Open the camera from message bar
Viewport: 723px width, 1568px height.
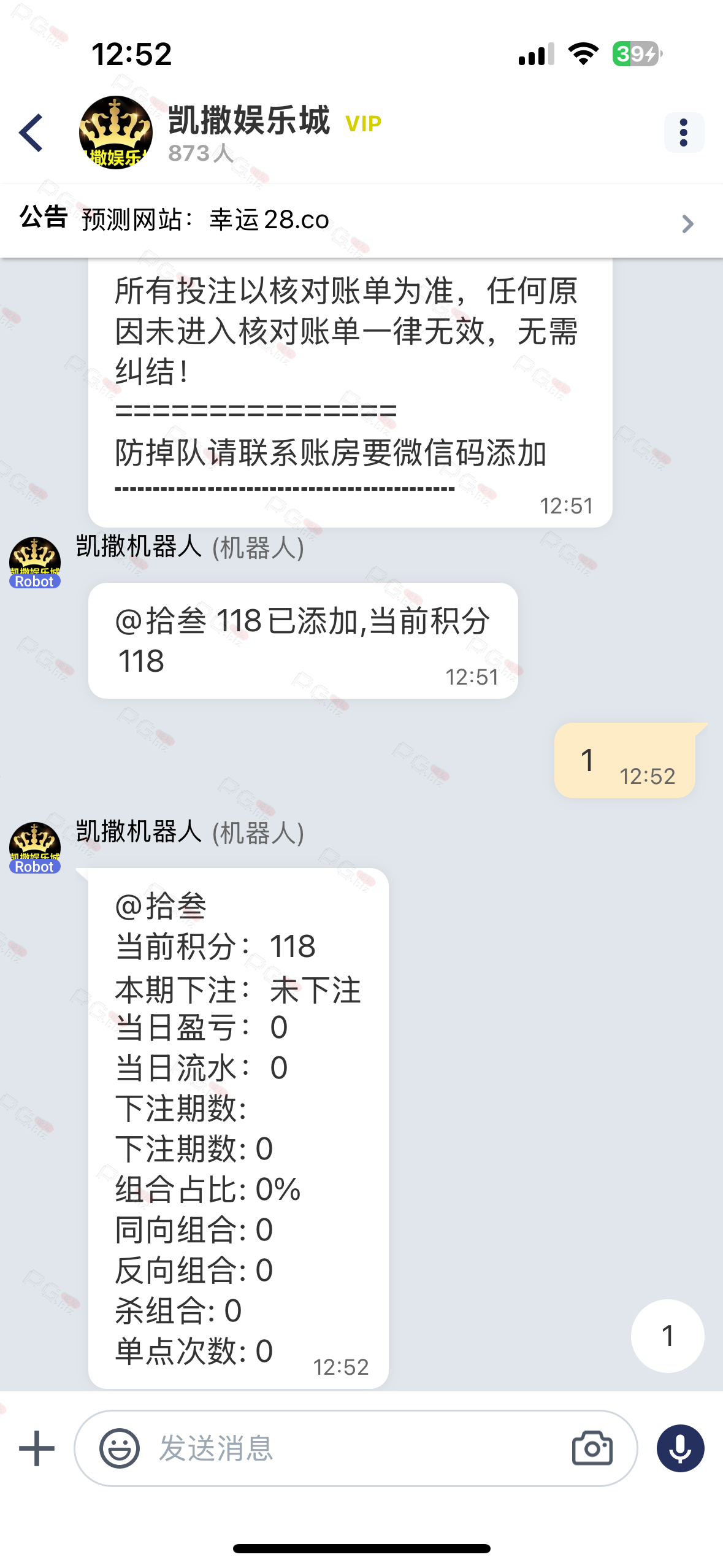[x=592, y=1448]
